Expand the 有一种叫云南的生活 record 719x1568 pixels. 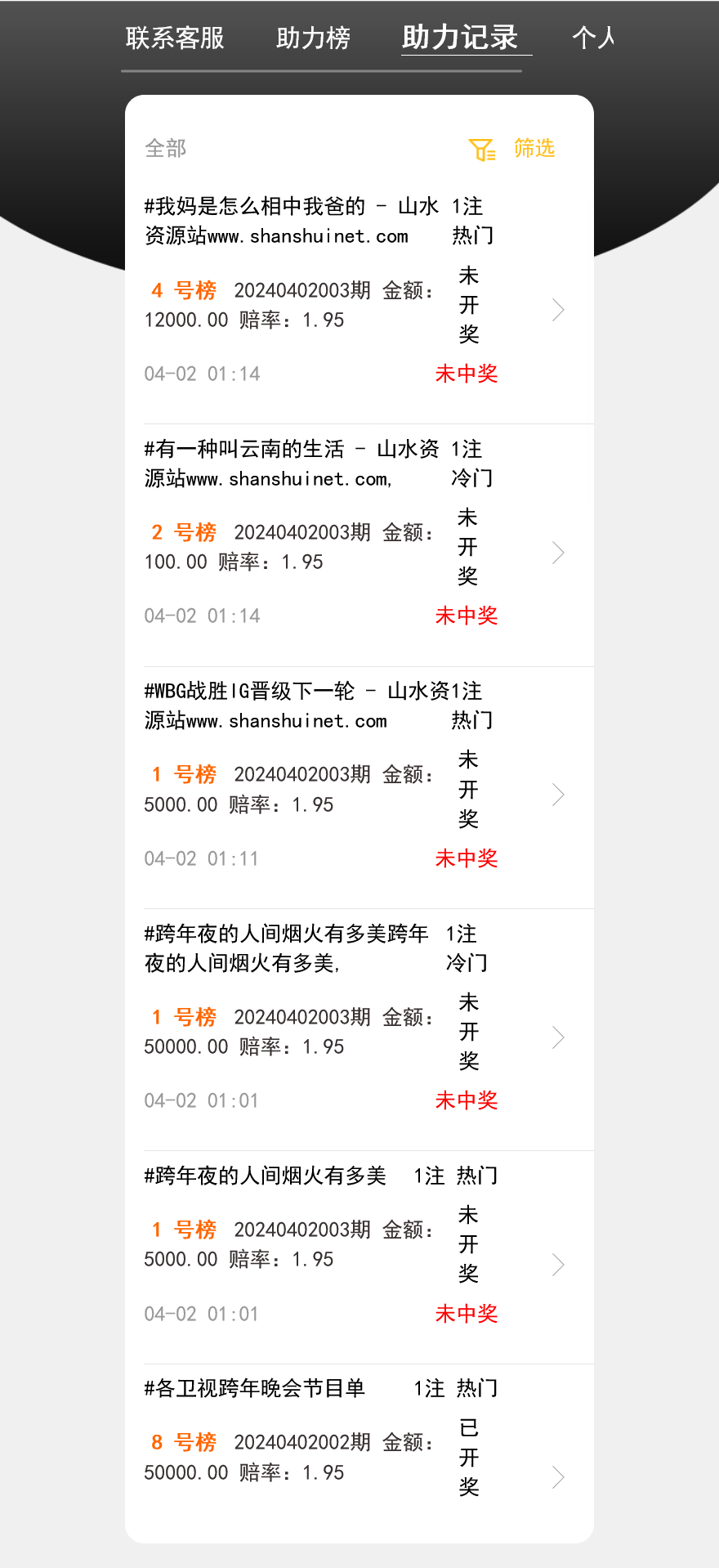click(x=558, y=553)
